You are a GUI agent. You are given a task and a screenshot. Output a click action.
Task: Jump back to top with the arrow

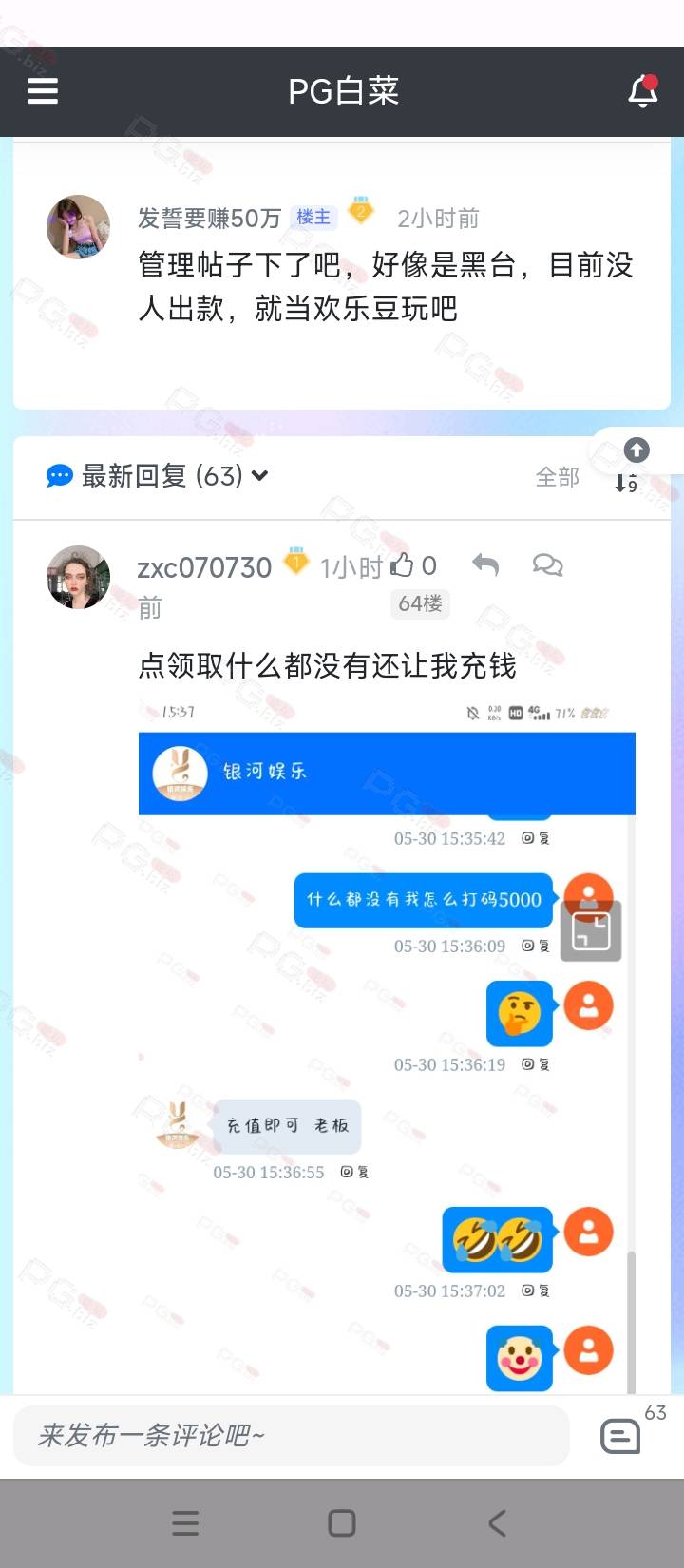click(636, 449)
